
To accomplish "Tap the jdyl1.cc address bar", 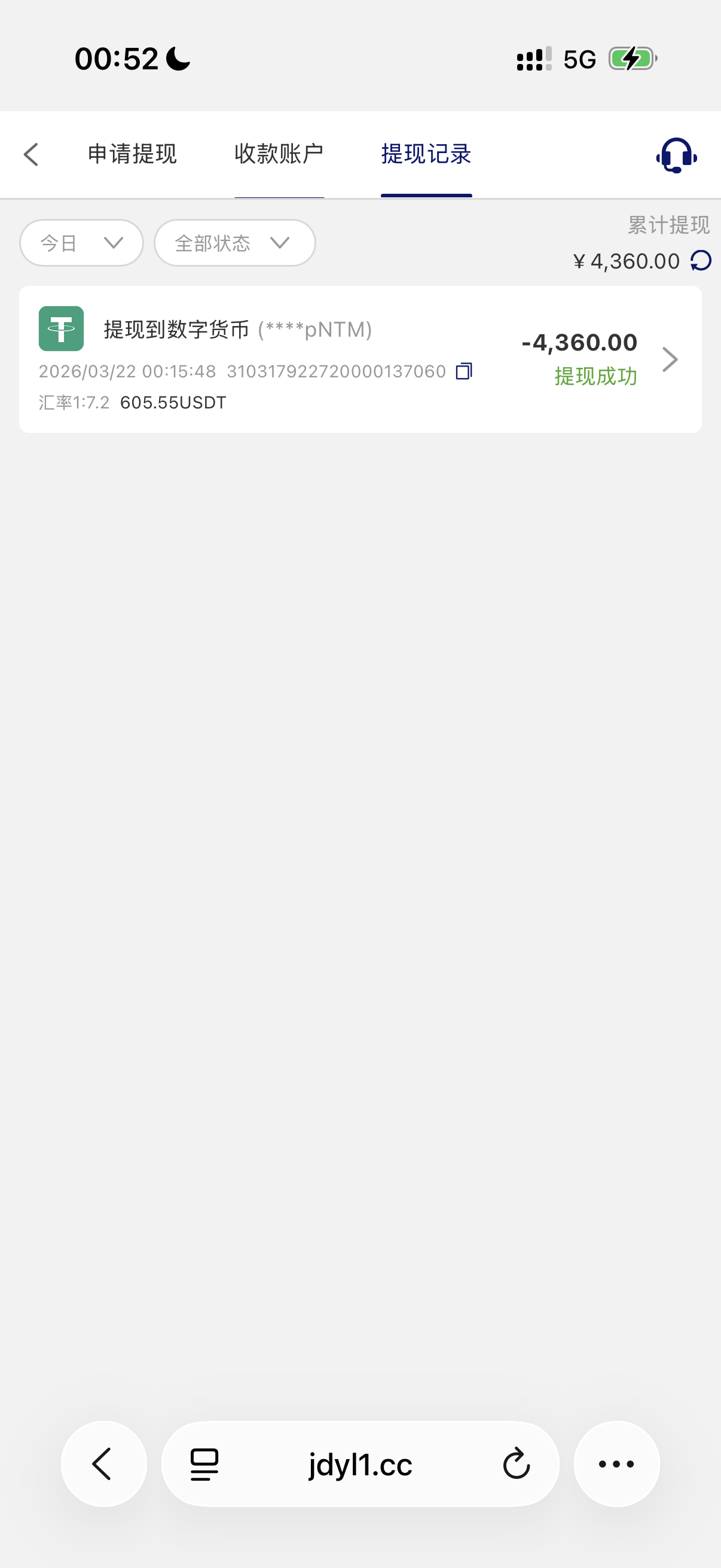I will (360, 1464).
